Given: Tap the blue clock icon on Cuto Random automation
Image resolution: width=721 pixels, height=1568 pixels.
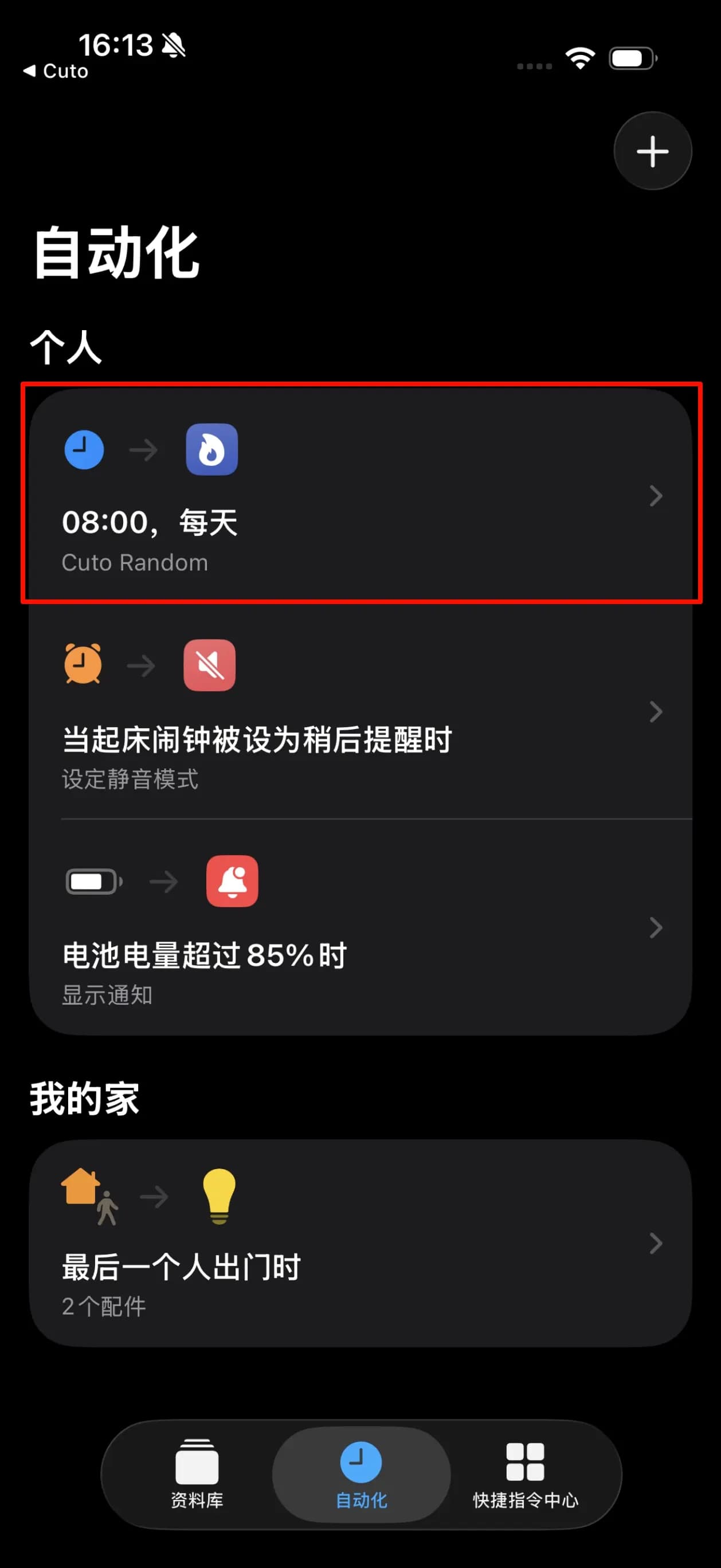Looking at the screenshot, I should (x=84, y=450).
